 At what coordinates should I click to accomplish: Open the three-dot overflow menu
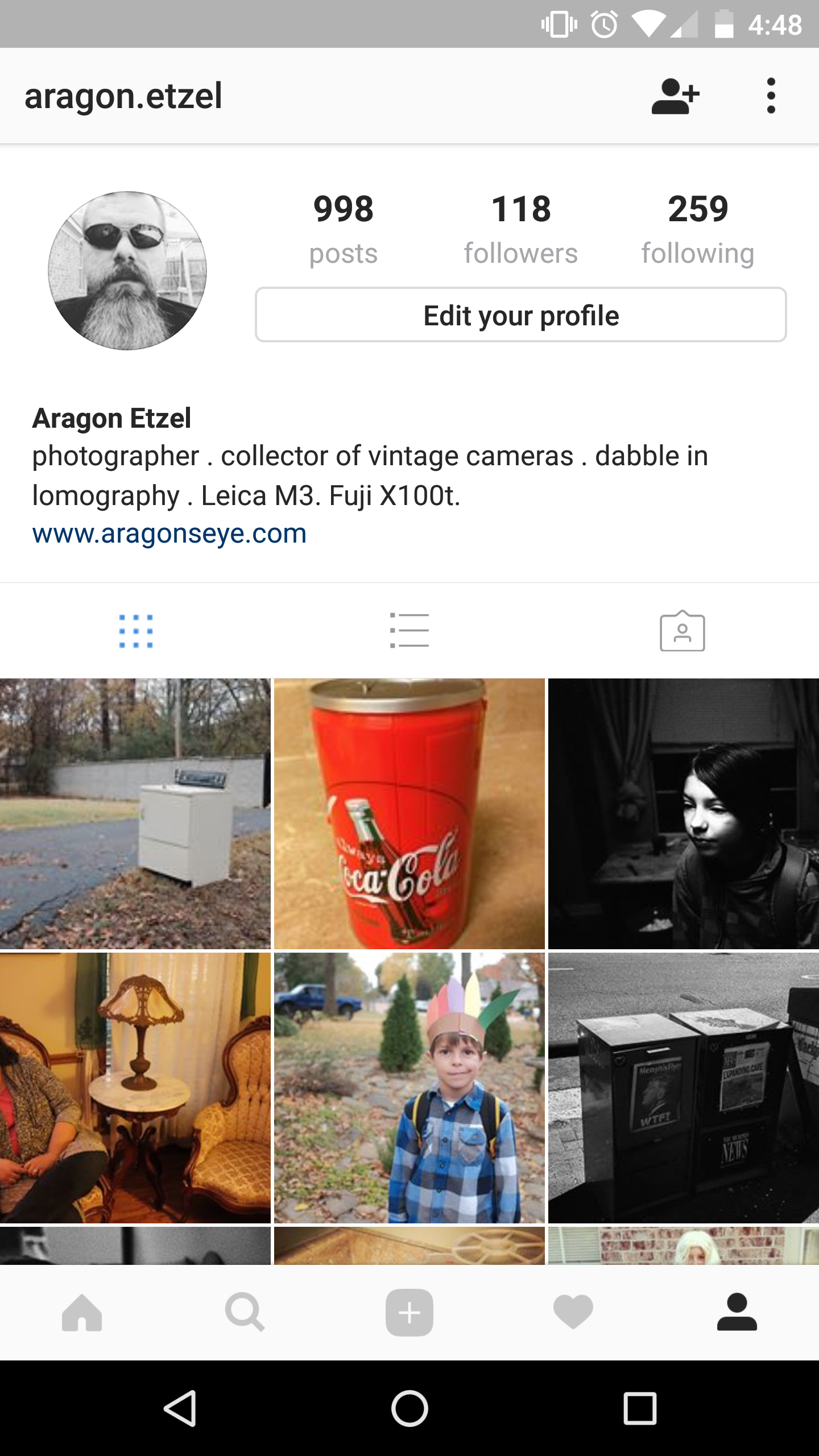pos(771,96)
